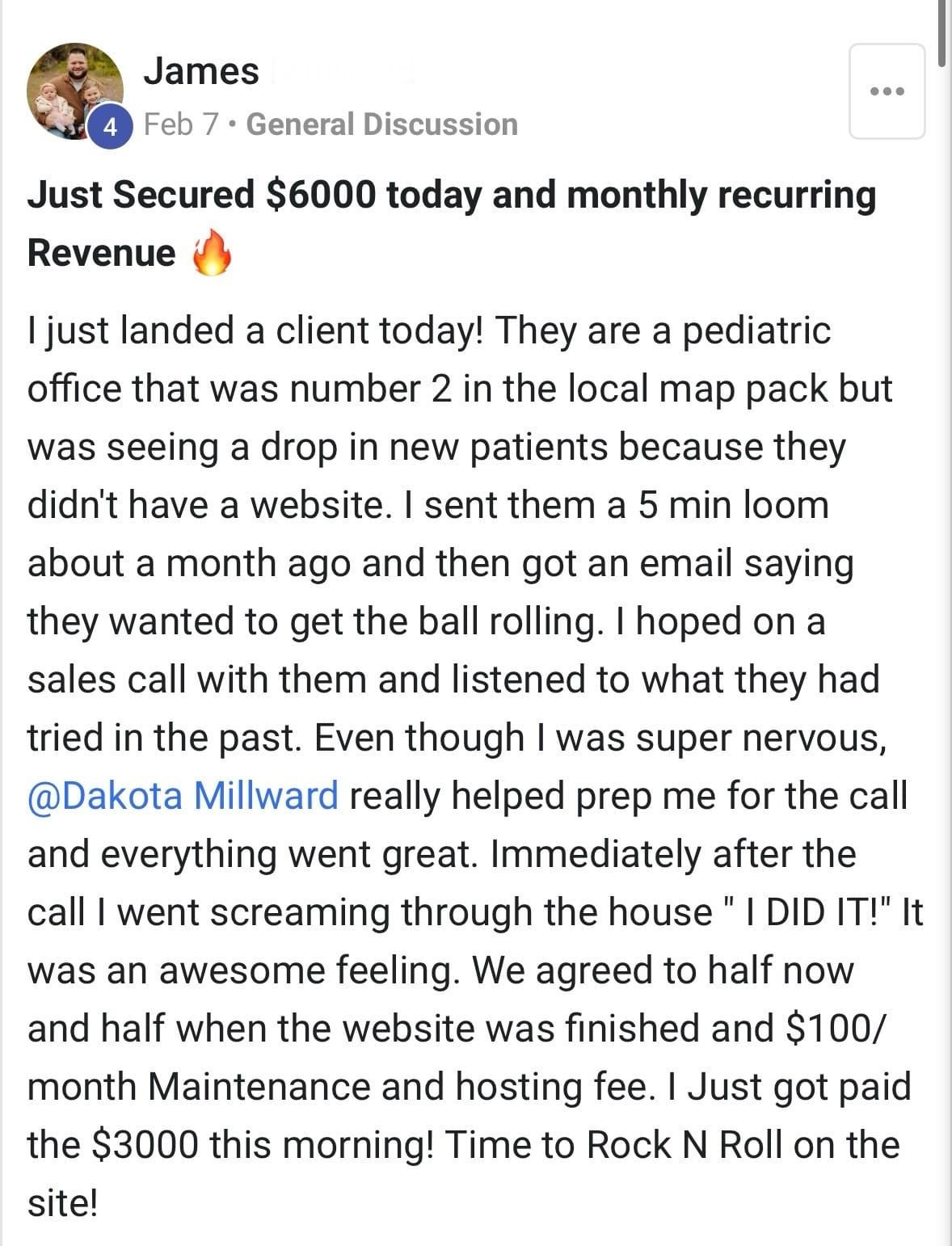Open the post's three-dot options menu
The height and width of the screenshot is (1246, 952).
point(887,91)
